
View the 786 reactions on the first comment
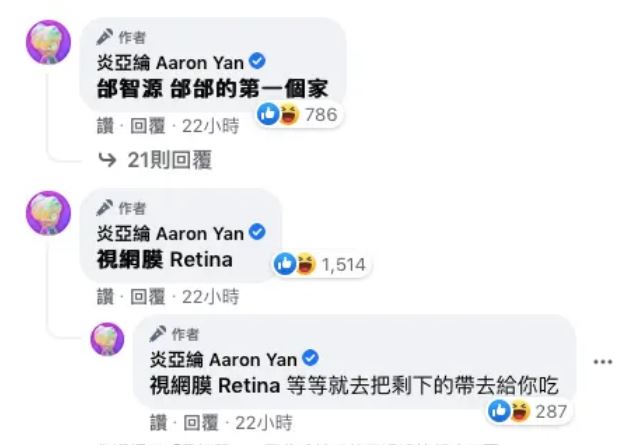[x=298, y=115]
